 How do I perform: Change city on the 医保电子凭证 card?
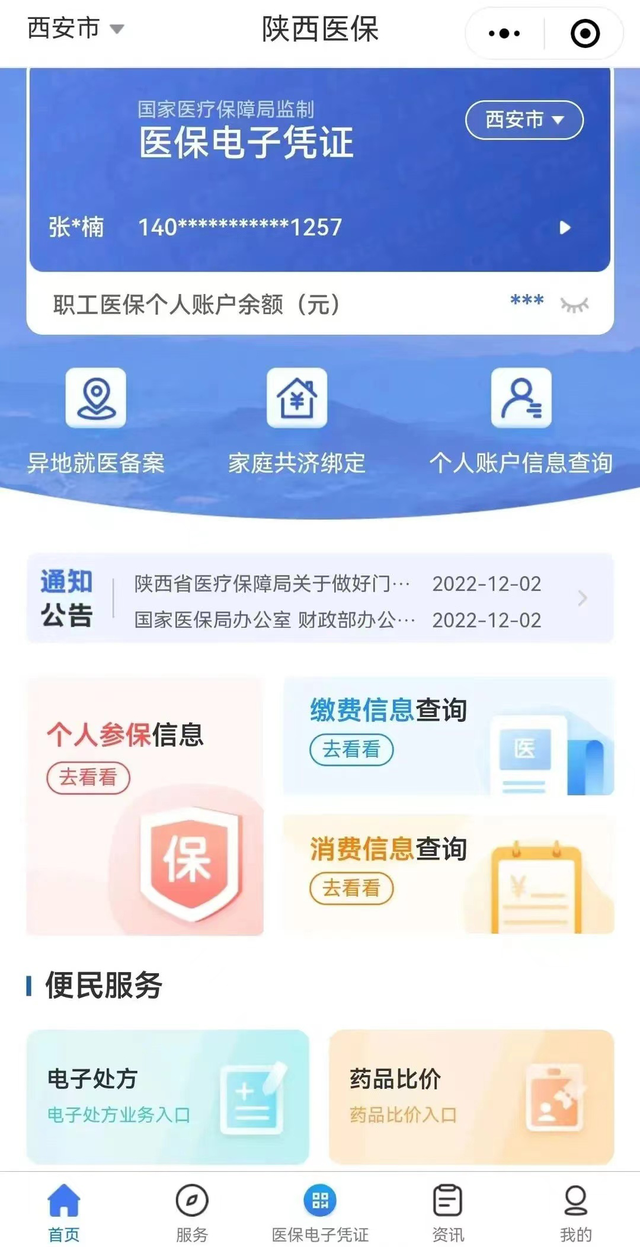(524, 121)
